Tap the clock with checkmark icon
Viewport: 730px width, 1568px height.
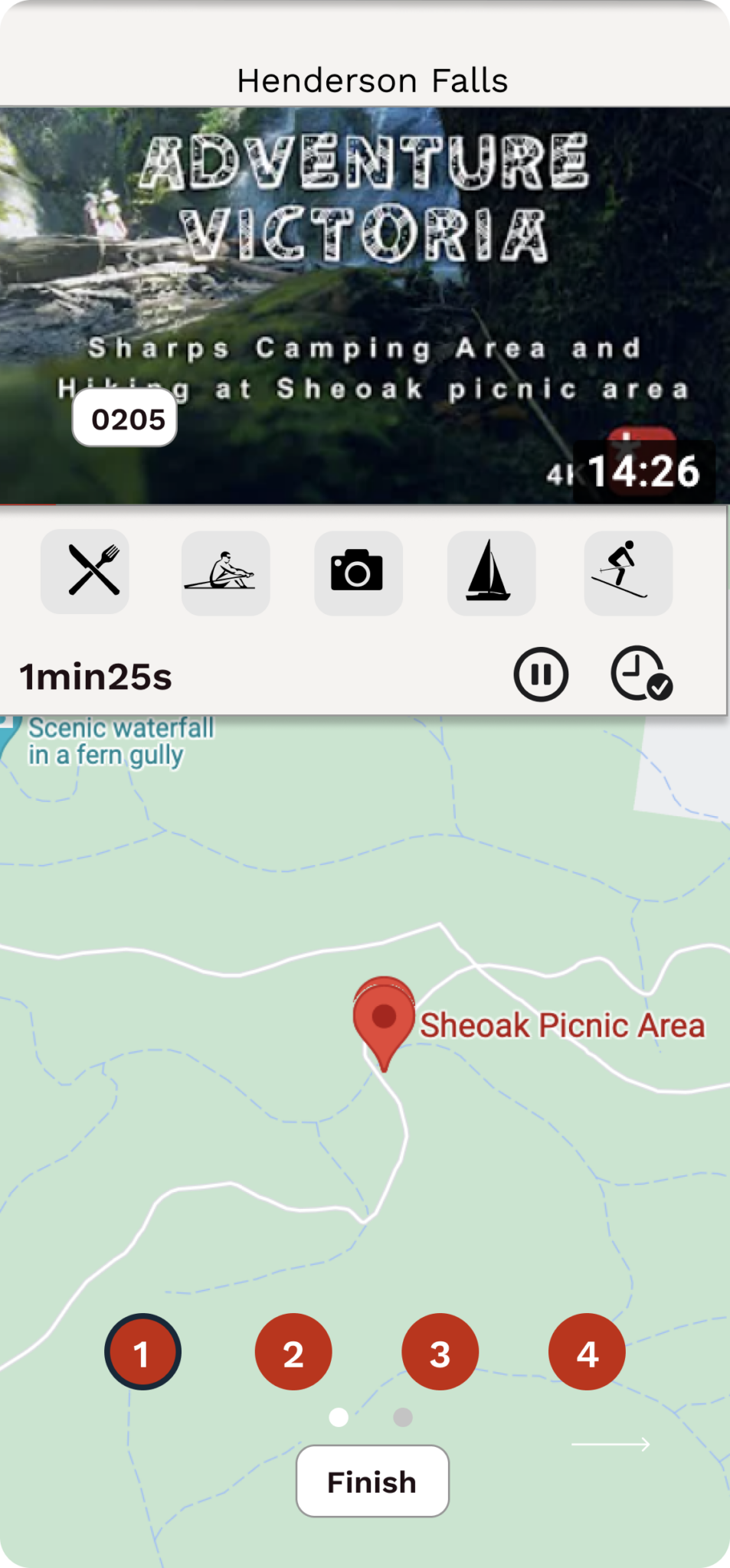(x=640, y=674)
